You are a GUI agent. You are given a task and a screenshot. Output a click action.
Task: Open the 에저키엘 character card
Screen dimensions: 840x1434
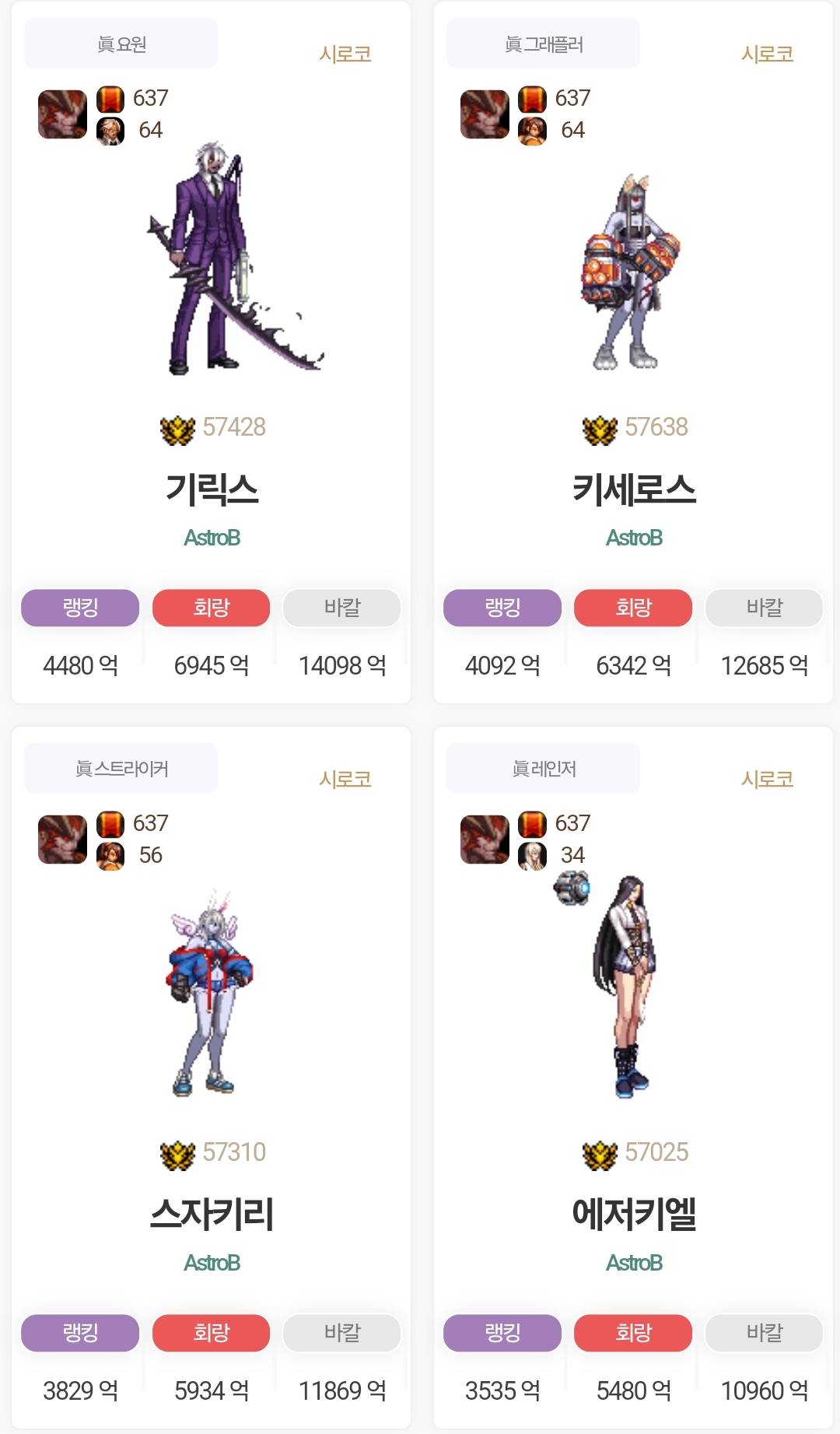(633, 1214)
